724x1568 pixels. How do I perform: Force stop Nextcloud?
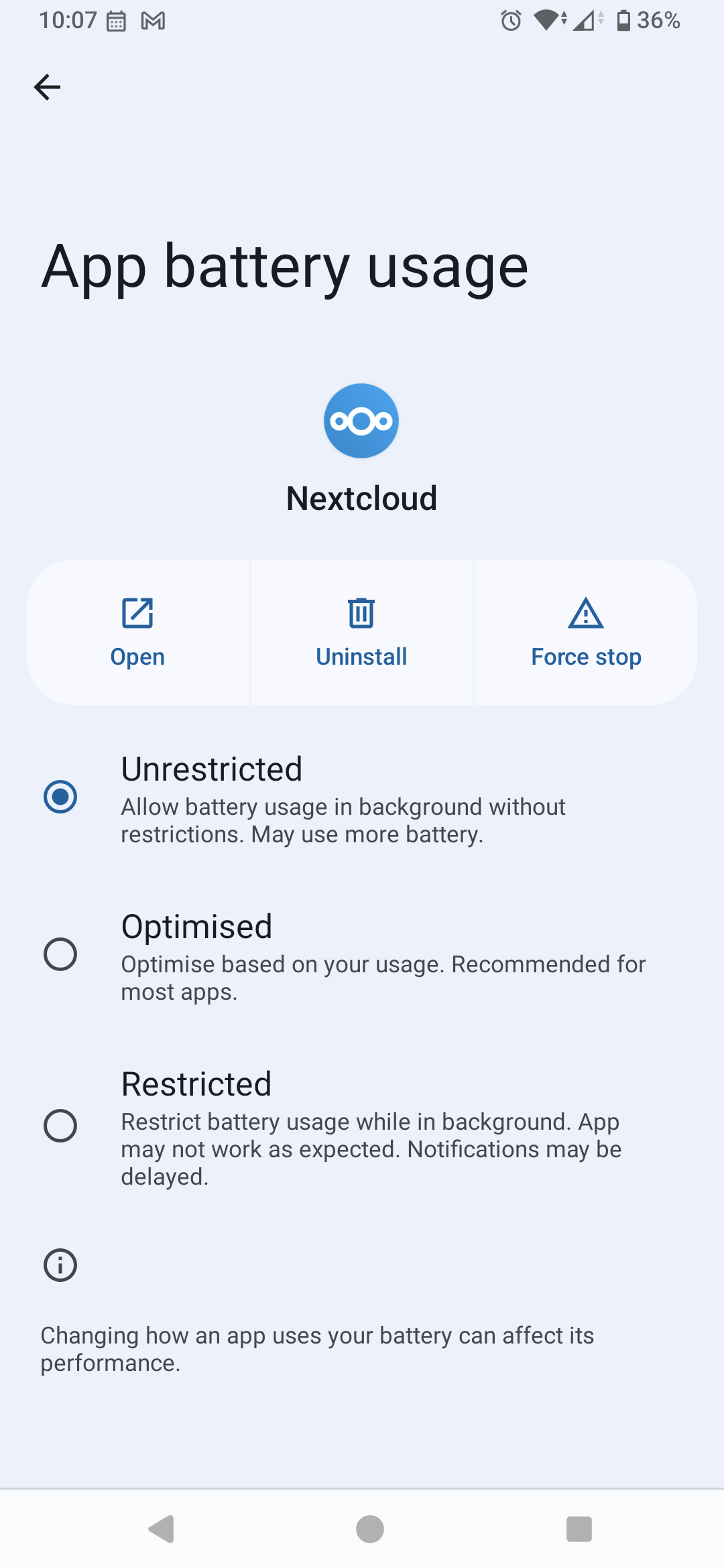coord(586,633)
